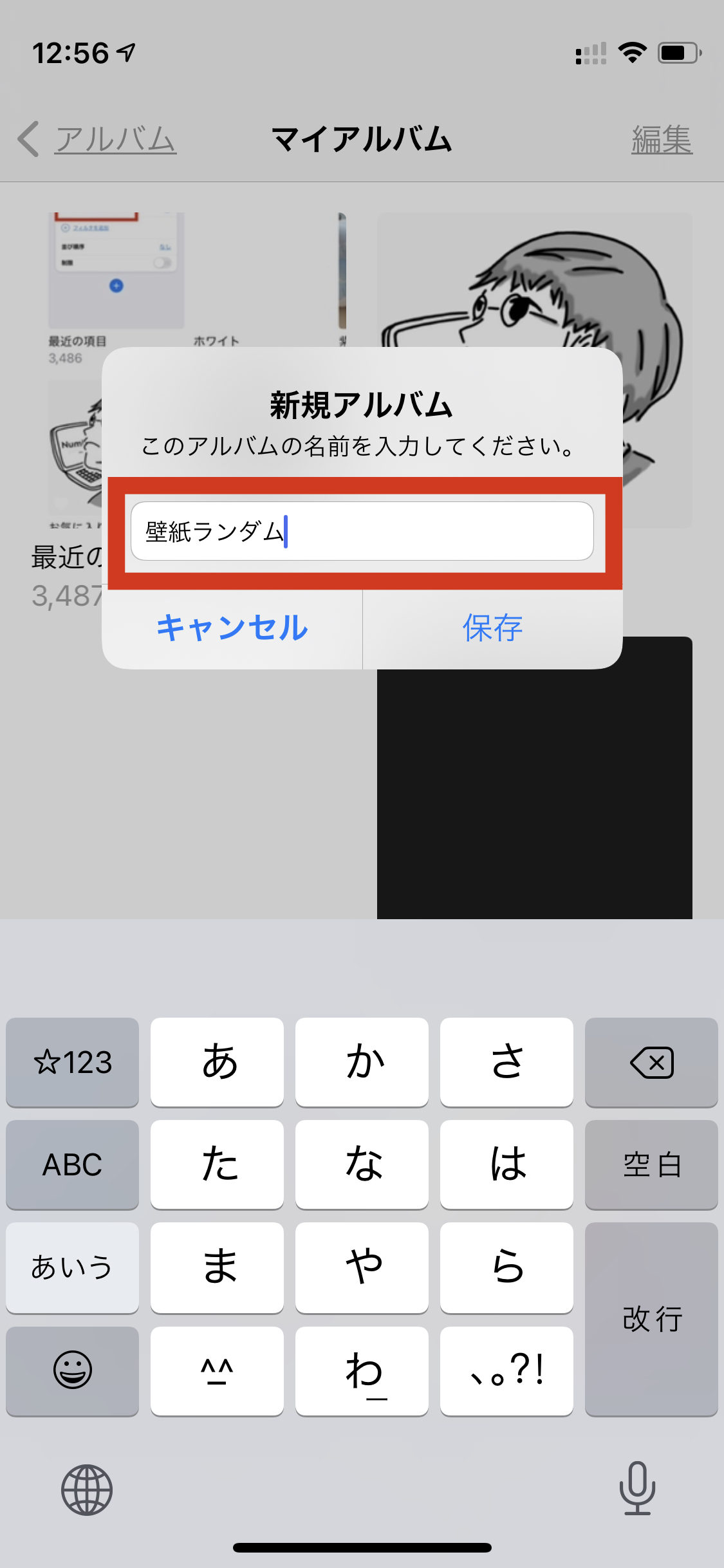Cancel the new album dialog

click(232, 628)
